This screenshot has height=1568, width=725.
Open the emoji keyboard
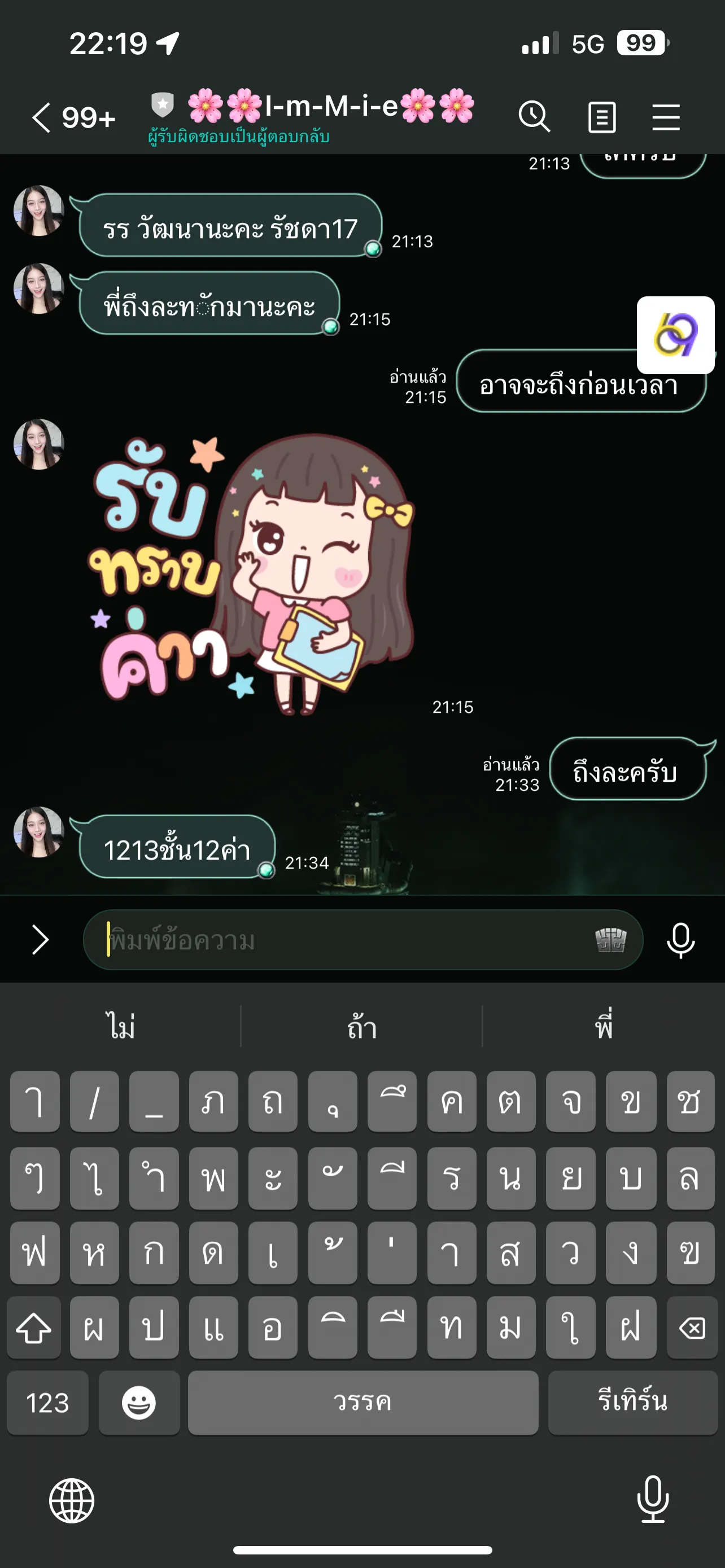coord(139,1403)
